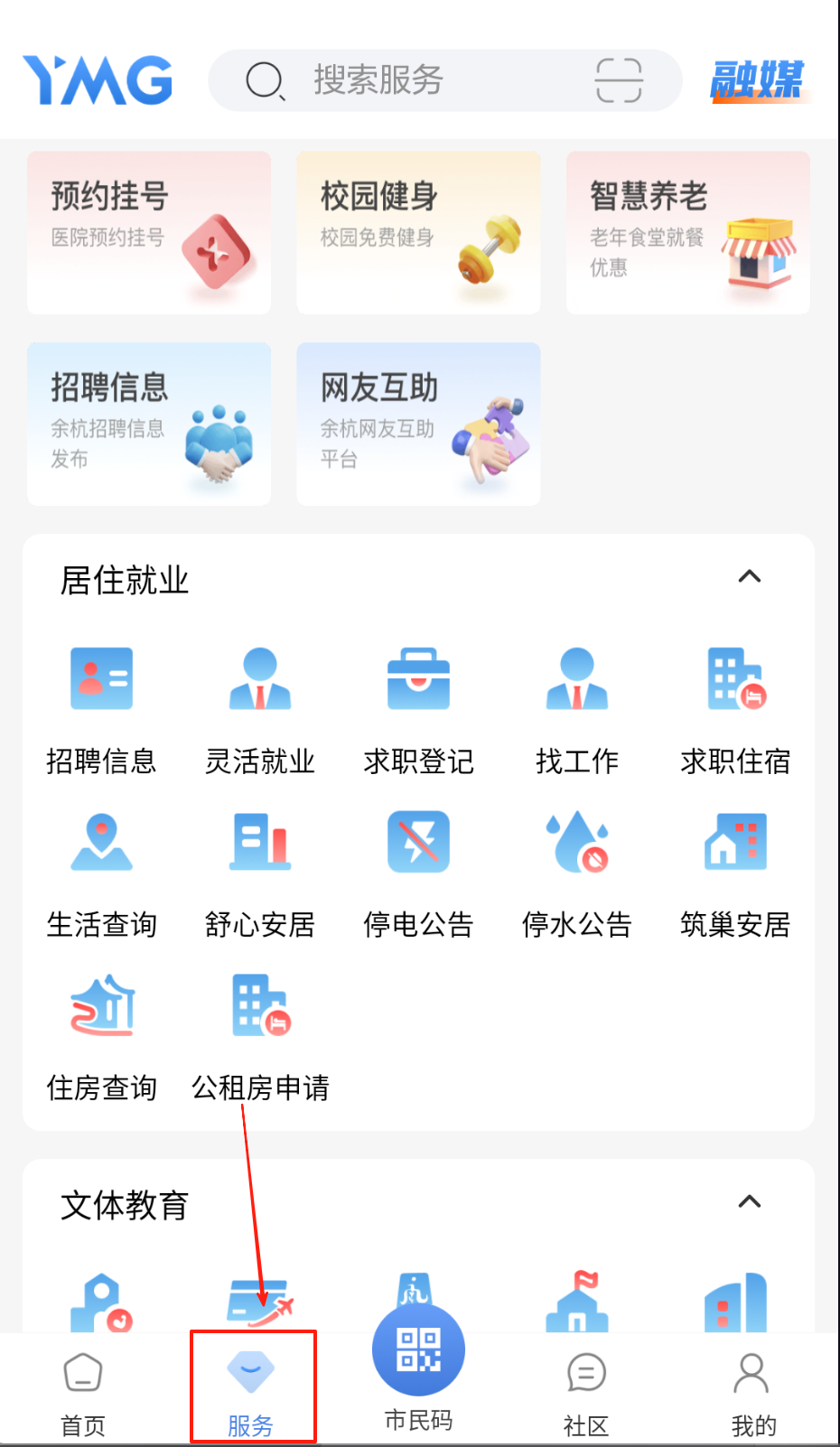Open the 融媒 button
This screenshot has width=840, height=1447.
coord(757,80)
